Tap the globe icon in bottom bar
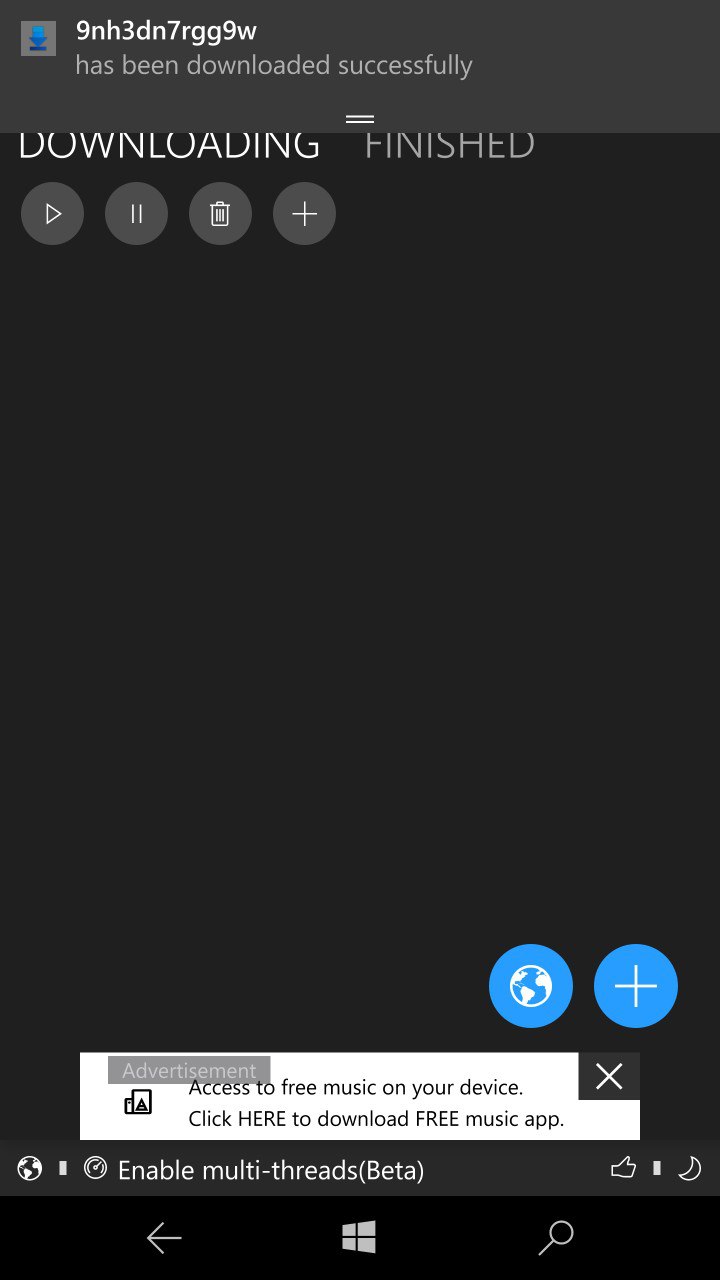 pyautogui.click(x=30, y=1168)
